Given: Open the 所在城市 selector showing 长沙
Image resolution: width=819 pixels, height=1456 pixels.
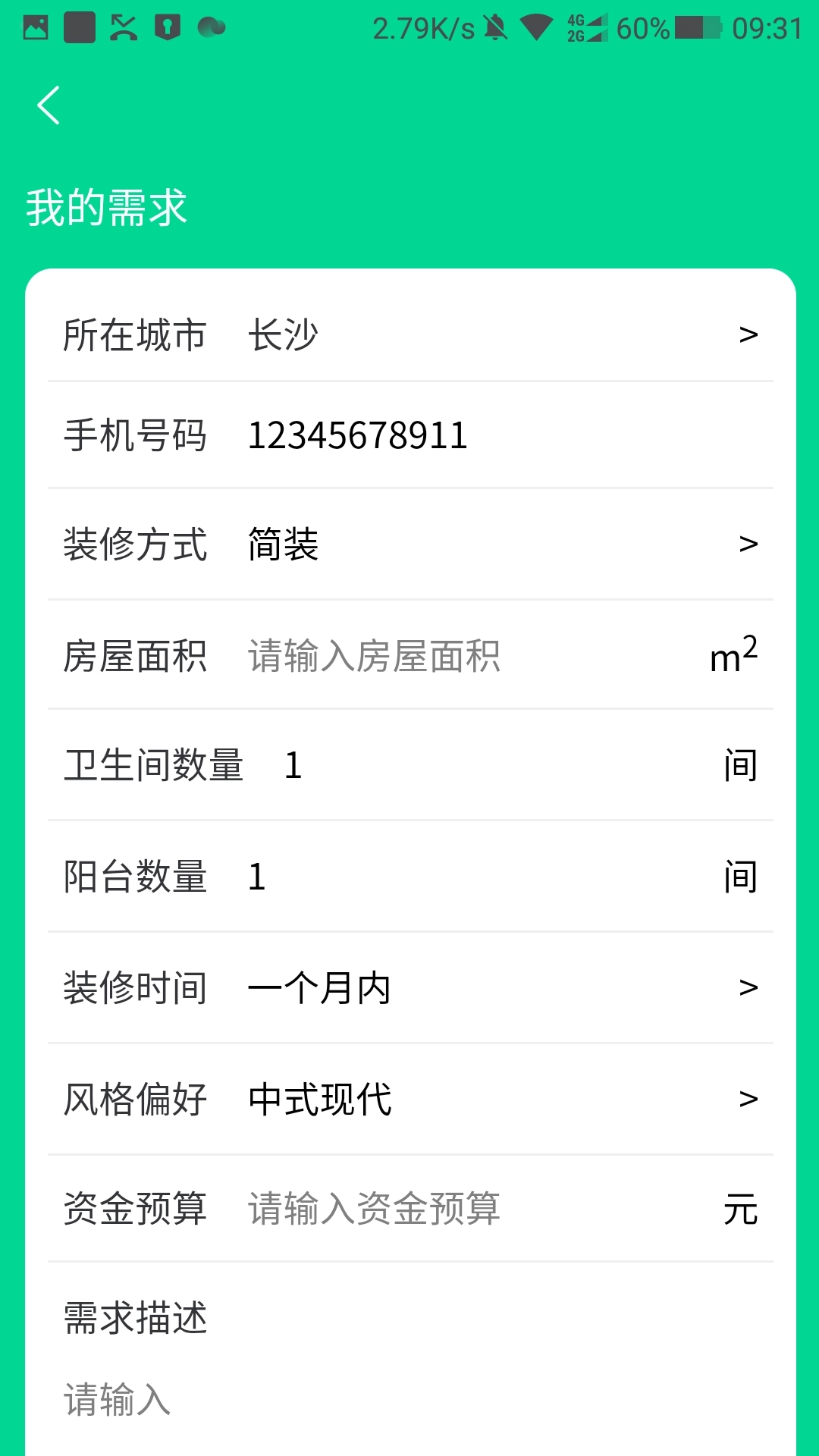Looking at the screenshot, I should (x=409, y=334).
